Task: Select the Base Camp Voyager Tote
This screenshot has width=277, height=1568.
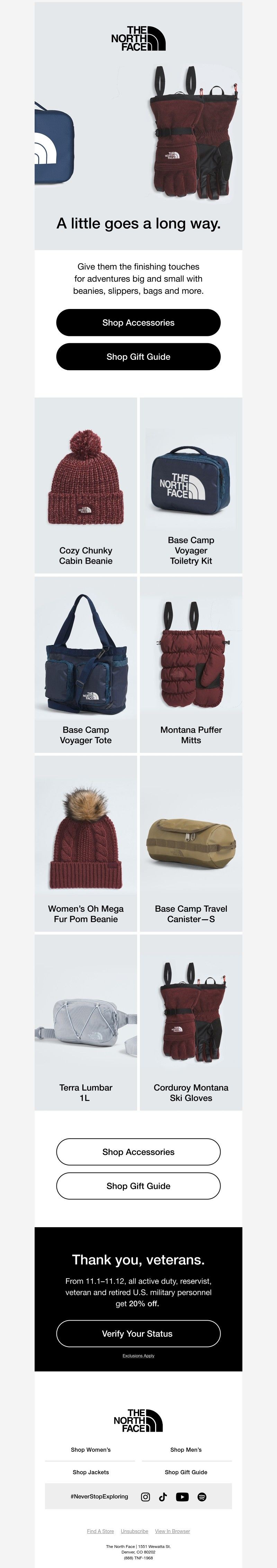Action: (x=86, y=664)
